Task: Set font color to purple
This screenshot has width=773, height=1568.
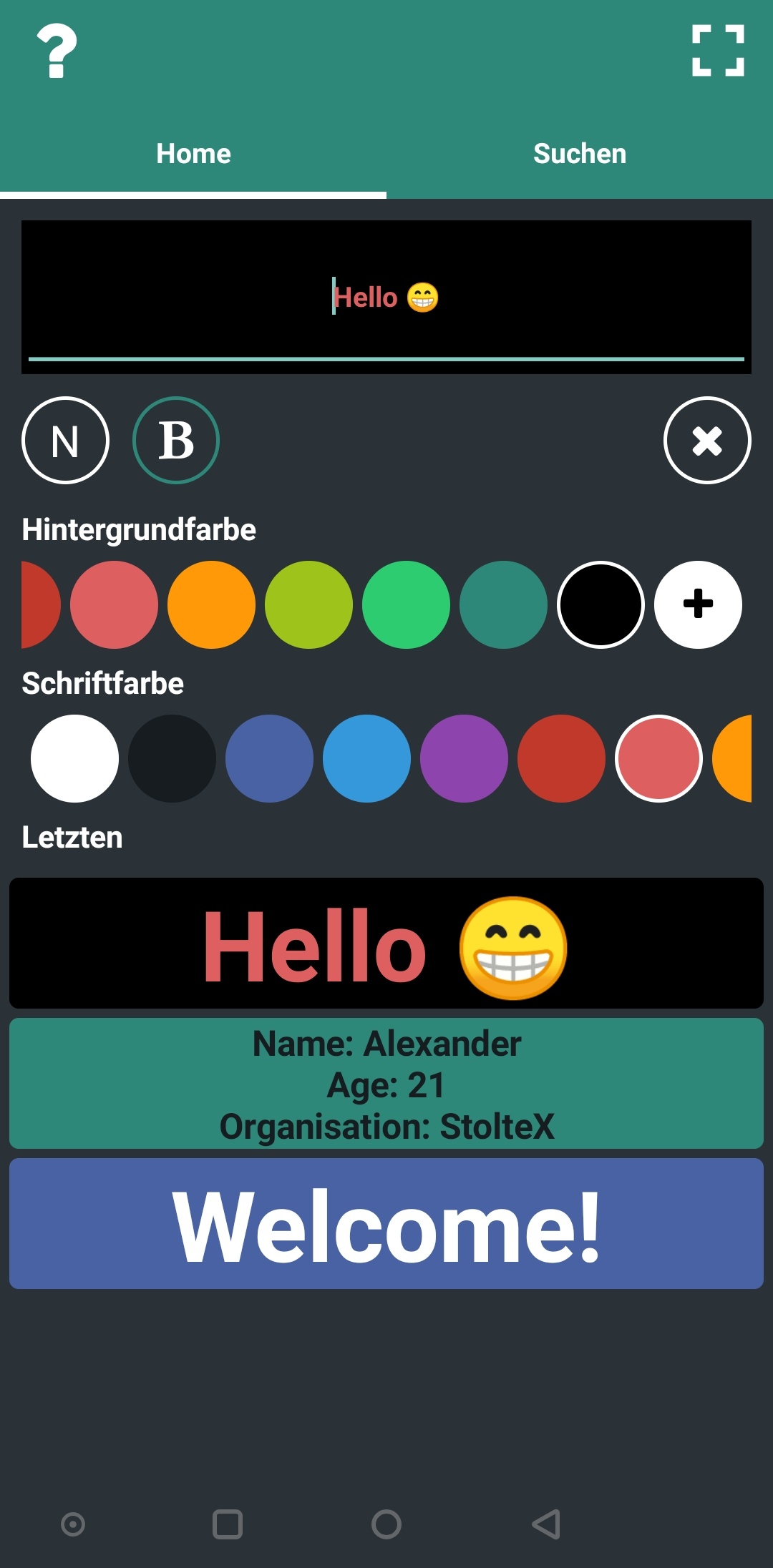Action: pyautogui.click(x=464, y=758)
